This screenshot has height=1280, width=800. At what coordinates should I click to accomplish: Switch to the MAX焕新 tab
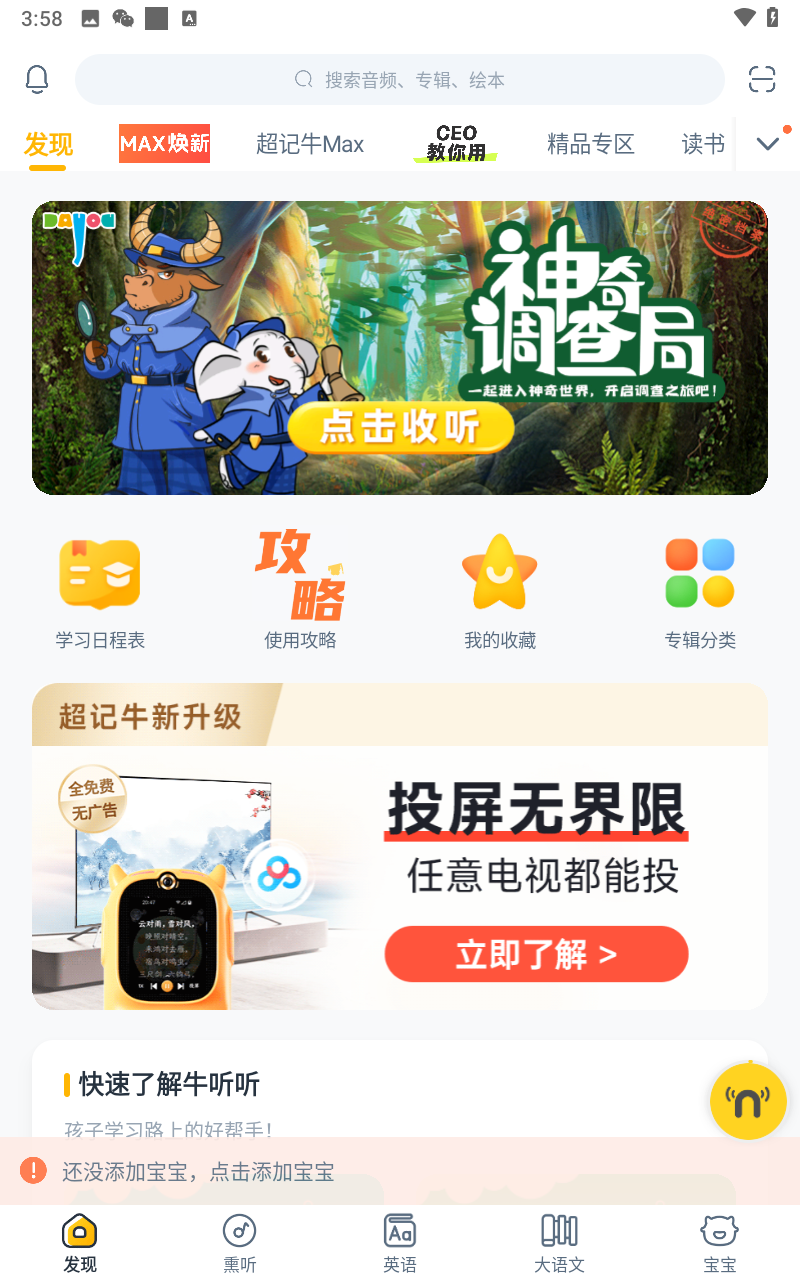[164, 143]
